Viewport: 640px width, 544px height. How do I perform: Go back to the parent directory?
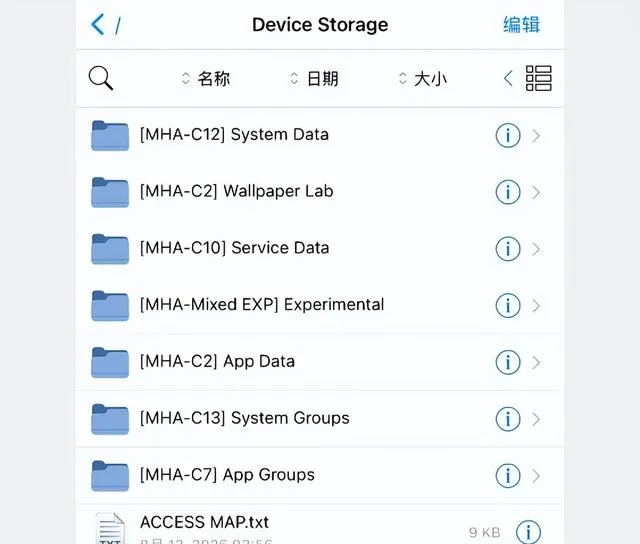click(x=98, y=24)
